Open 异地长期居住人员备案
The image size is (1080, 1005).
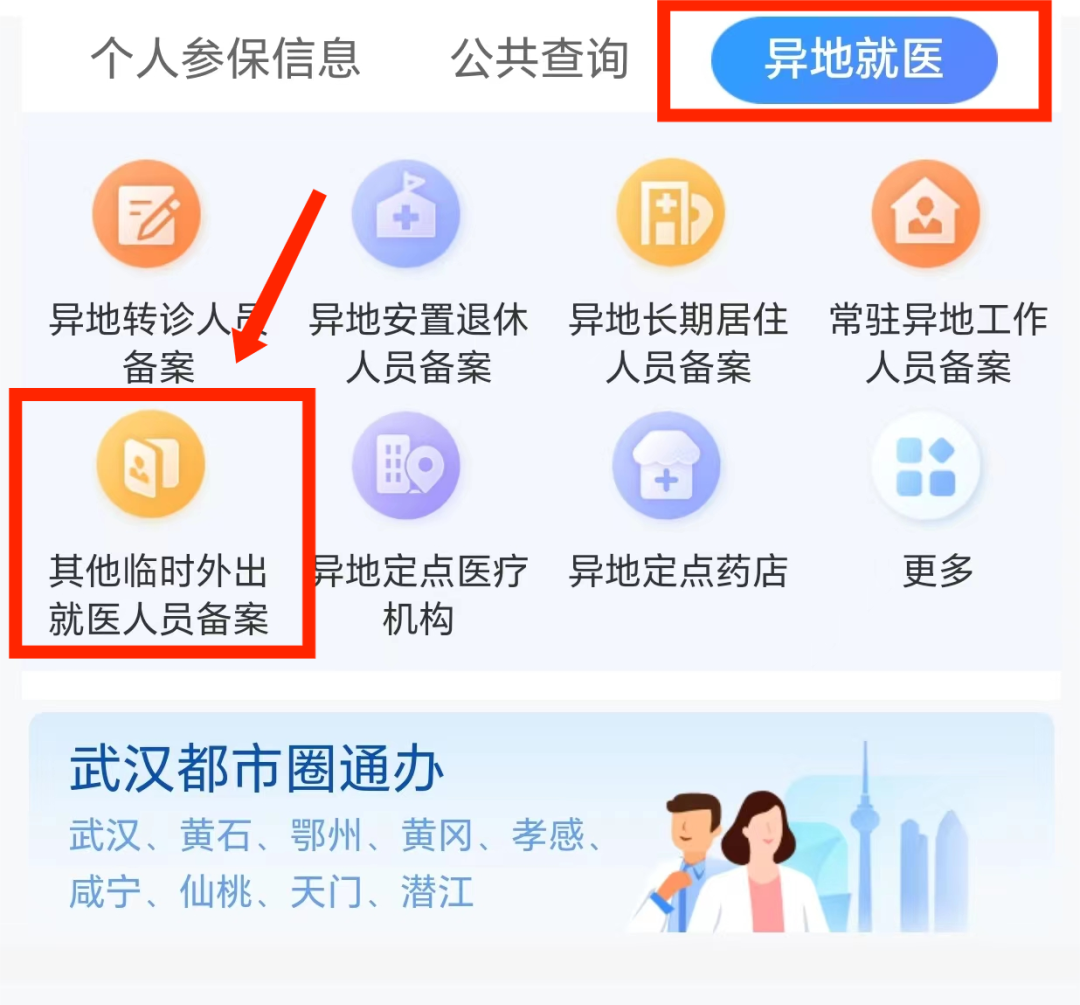[x=669, y=214]
